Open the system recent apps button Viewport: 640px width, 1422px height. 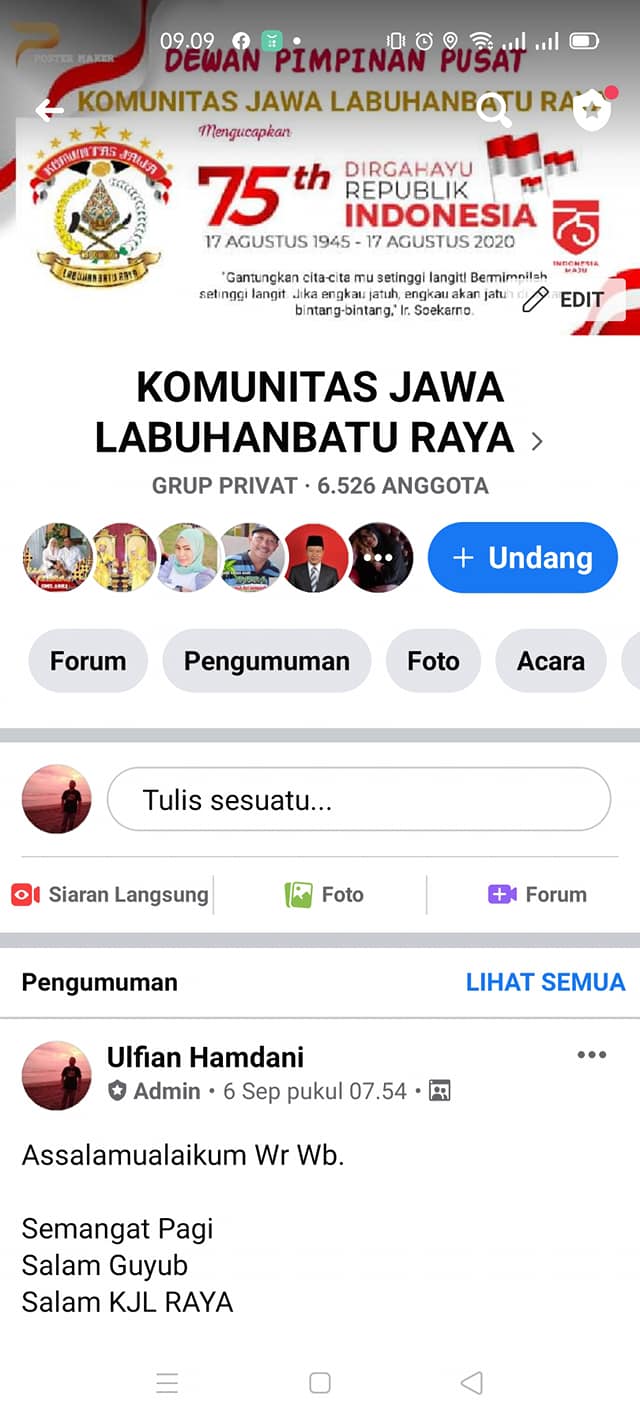tap(167, 1383)
